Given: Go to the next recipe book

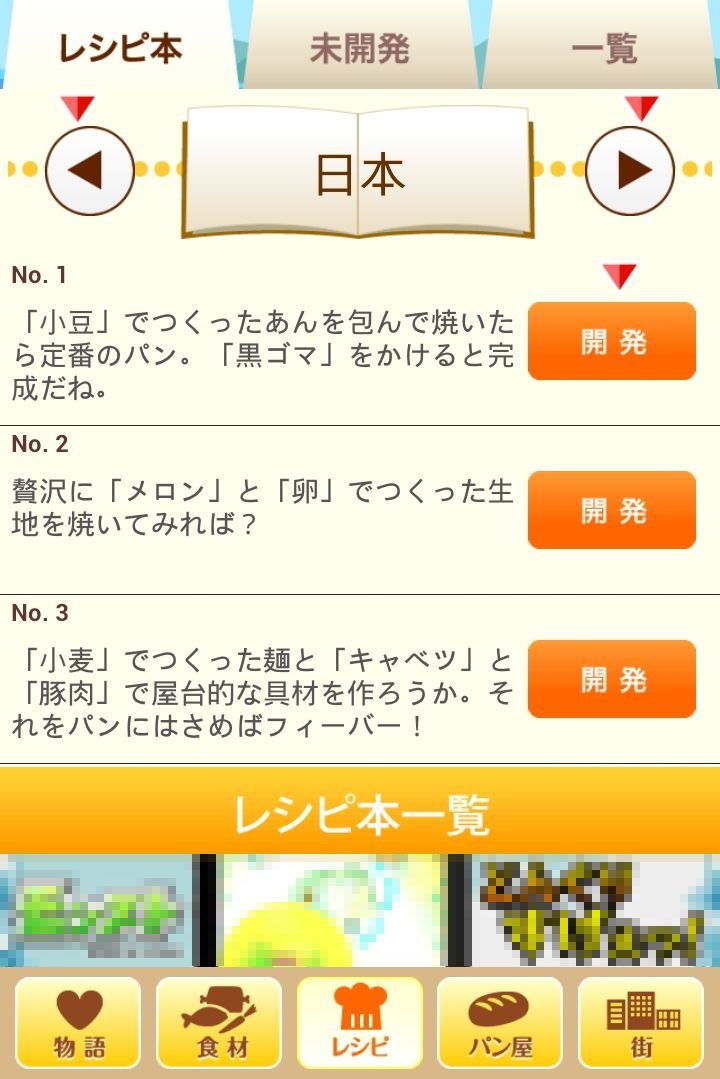Looking at the screenshot, I should (630, 171).
